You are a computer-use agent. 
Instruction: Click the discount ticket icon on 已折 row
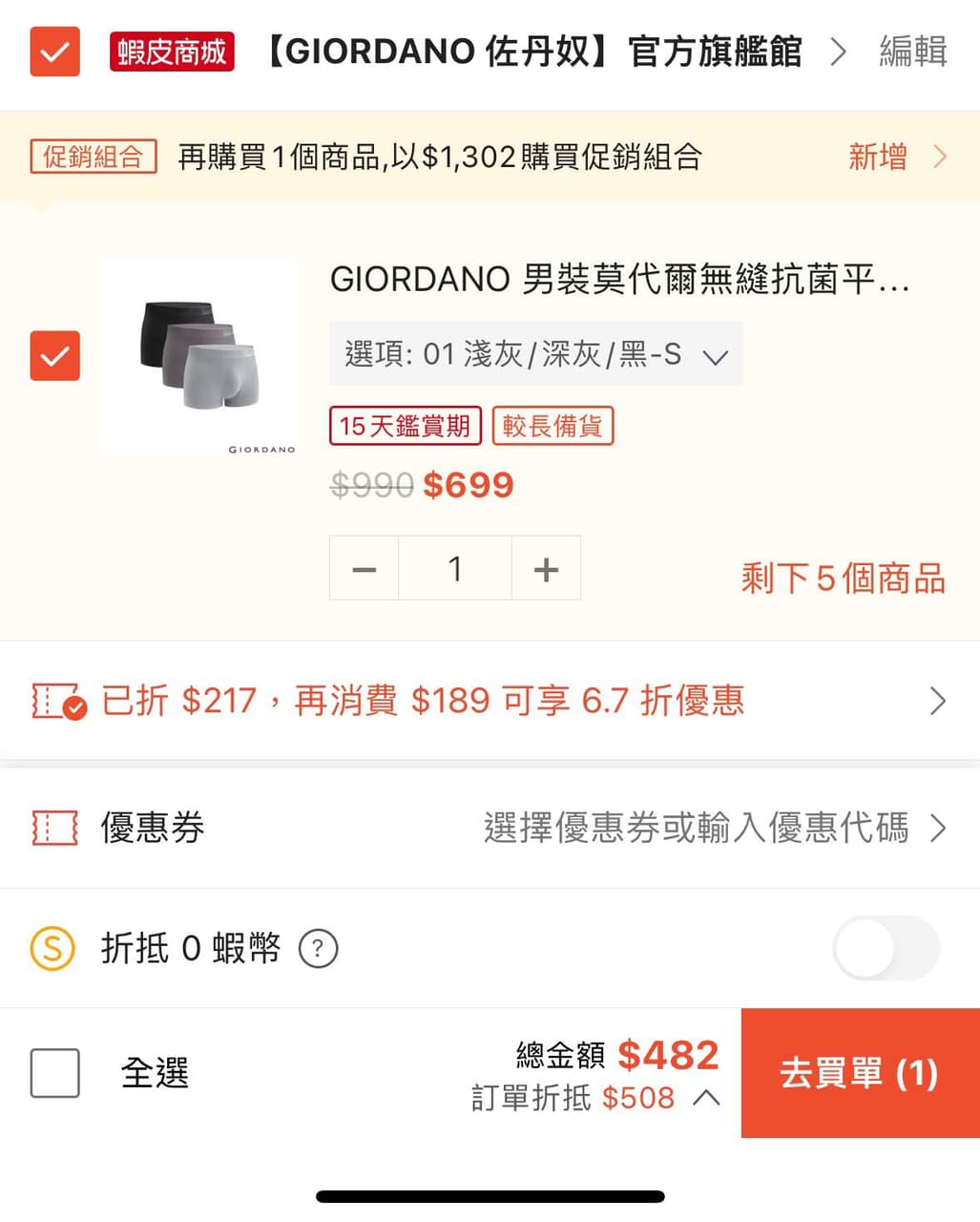[x=55, y=700]
